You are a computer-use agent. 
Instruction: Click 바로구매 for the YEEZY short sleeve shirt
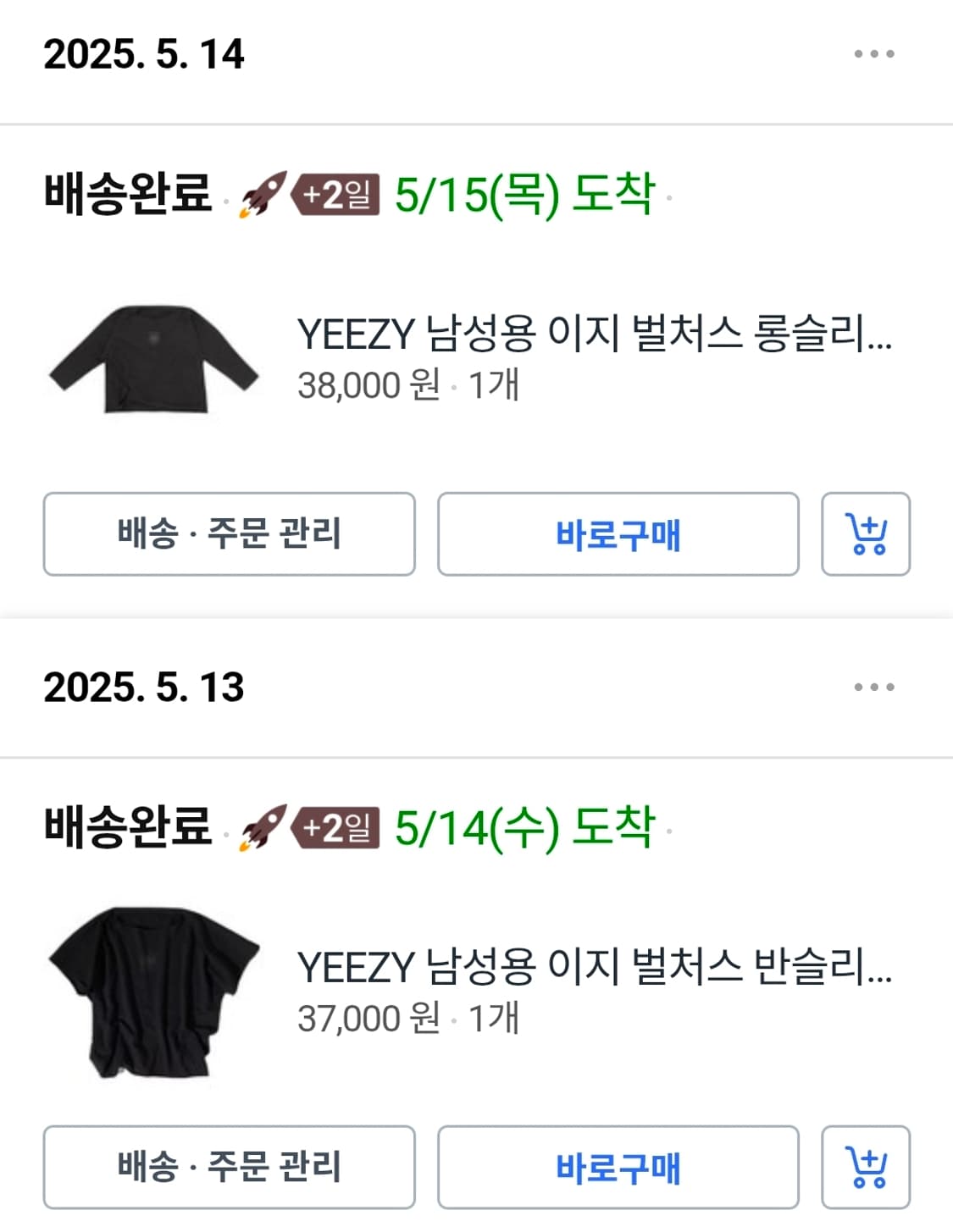point(619,1167)
